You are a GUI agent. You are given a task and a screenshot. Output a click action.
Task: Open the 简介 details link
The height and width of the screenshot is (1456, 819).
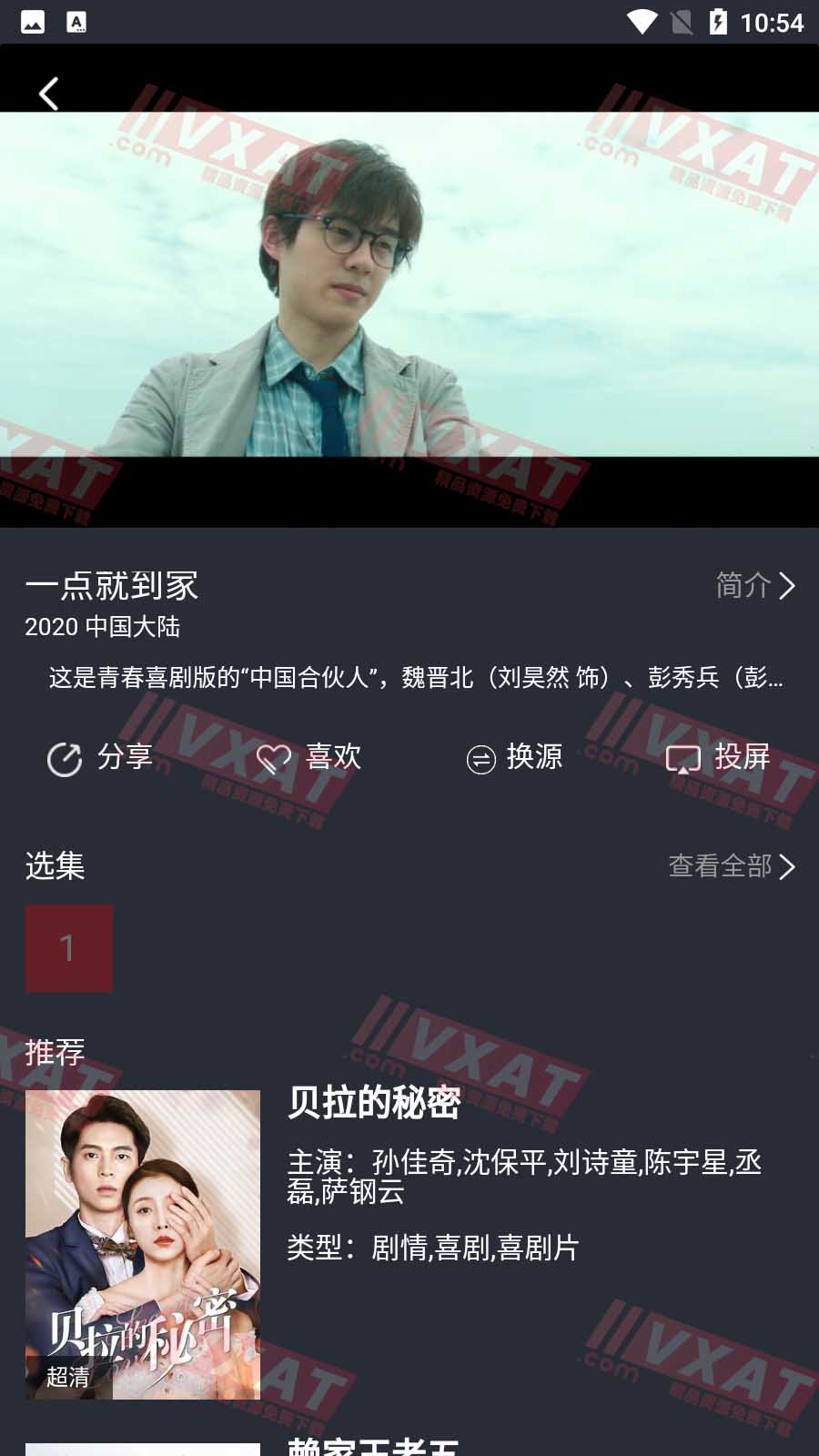coord(754,585)
